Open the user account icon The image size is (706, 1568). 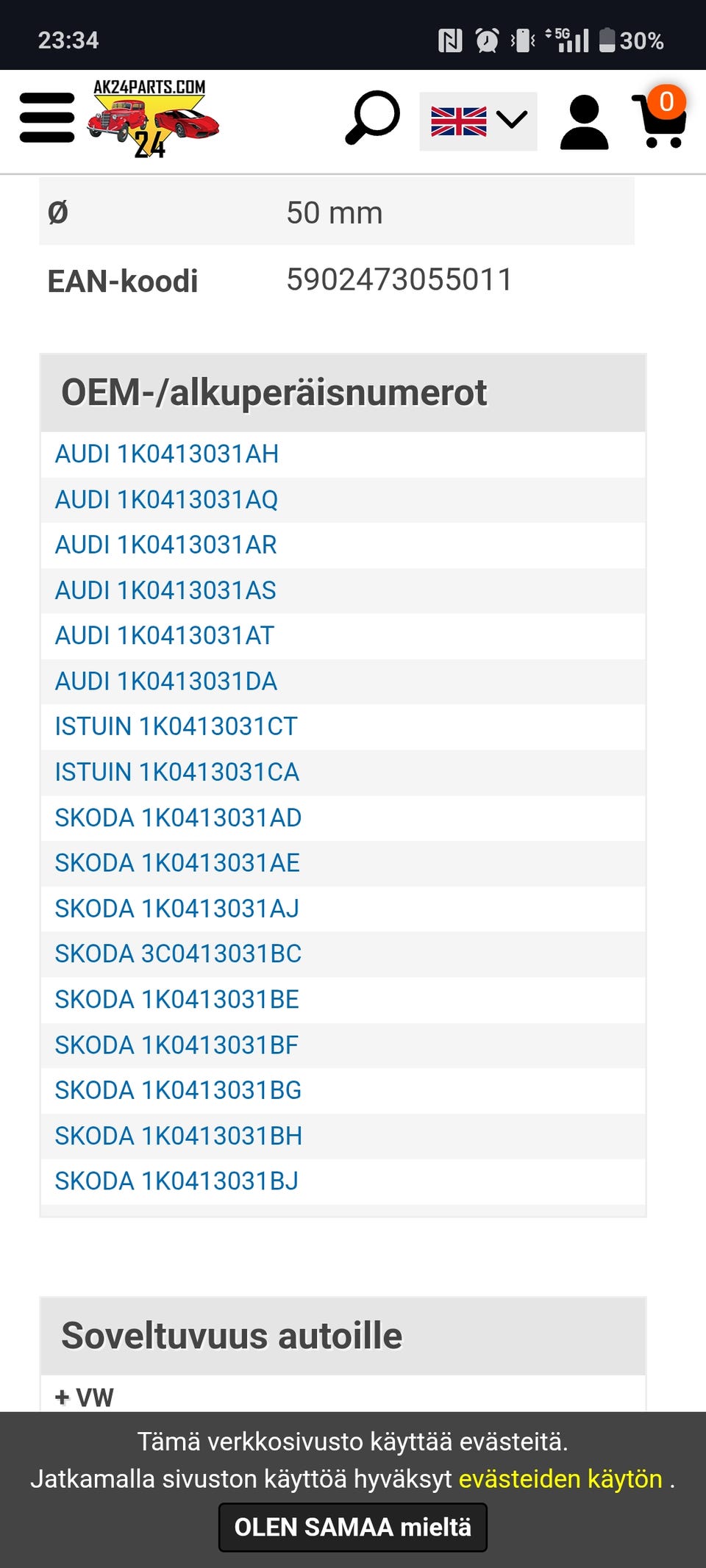click(x=584, y=122)
